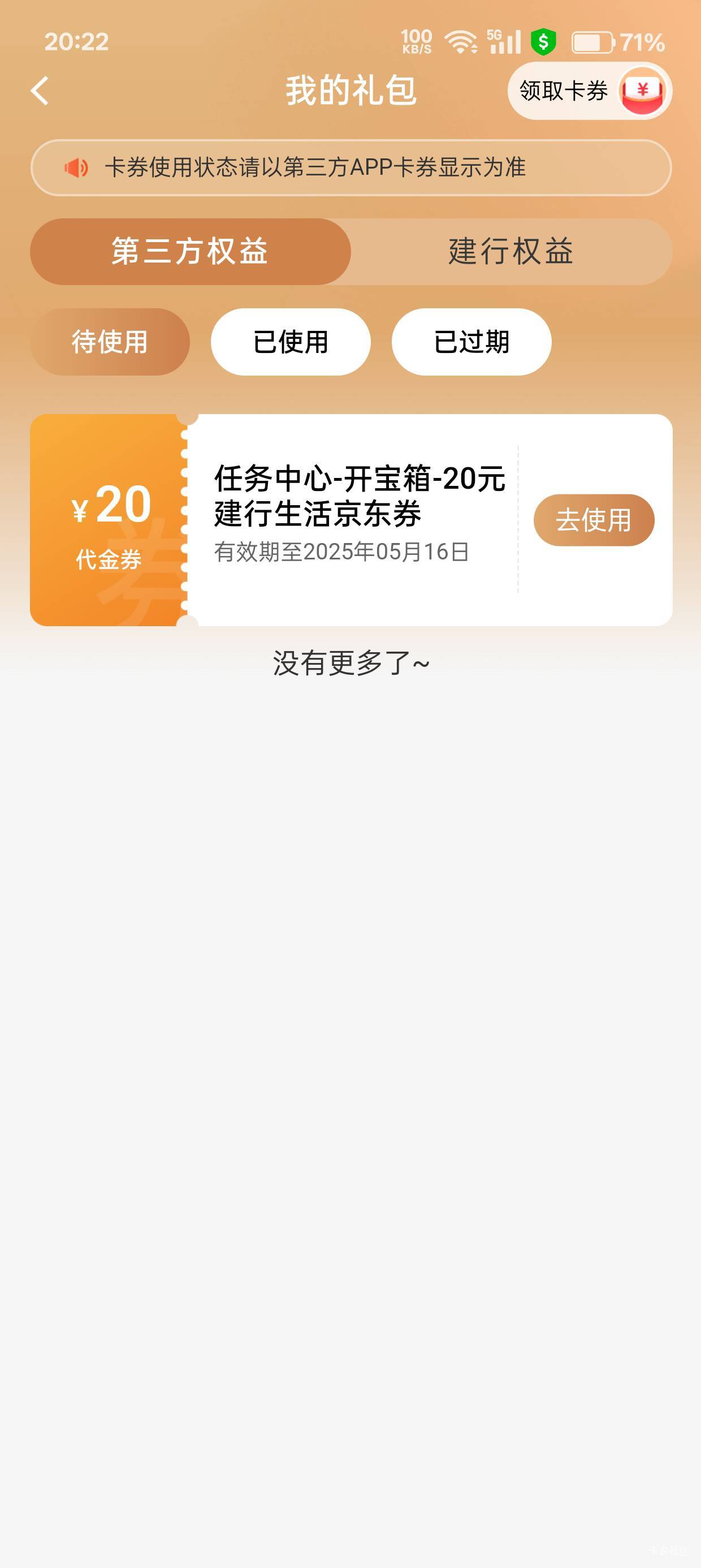Select the 第三方权益 tab
The image size is (701, 1568).
click(191, 251)
